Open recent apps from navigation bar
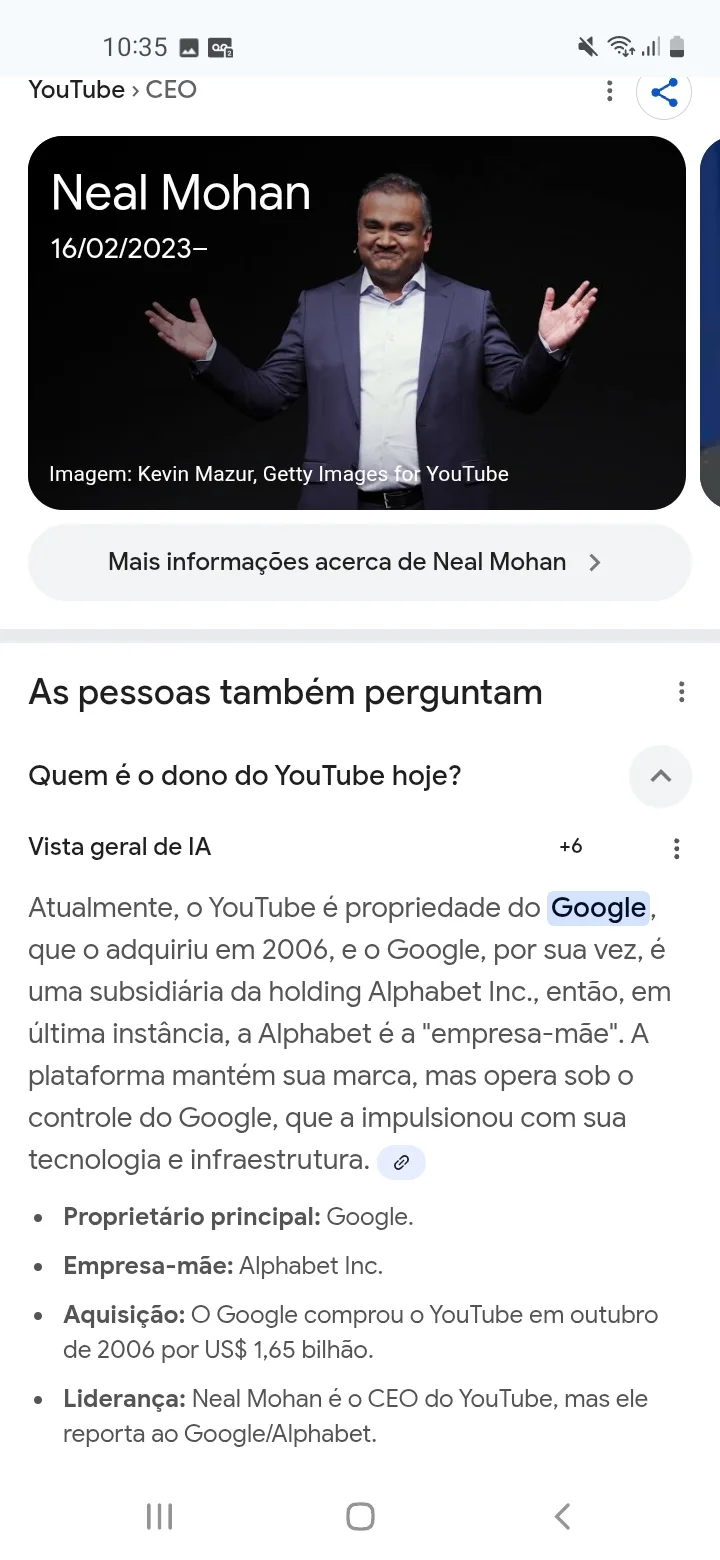 click(159, 1516)
